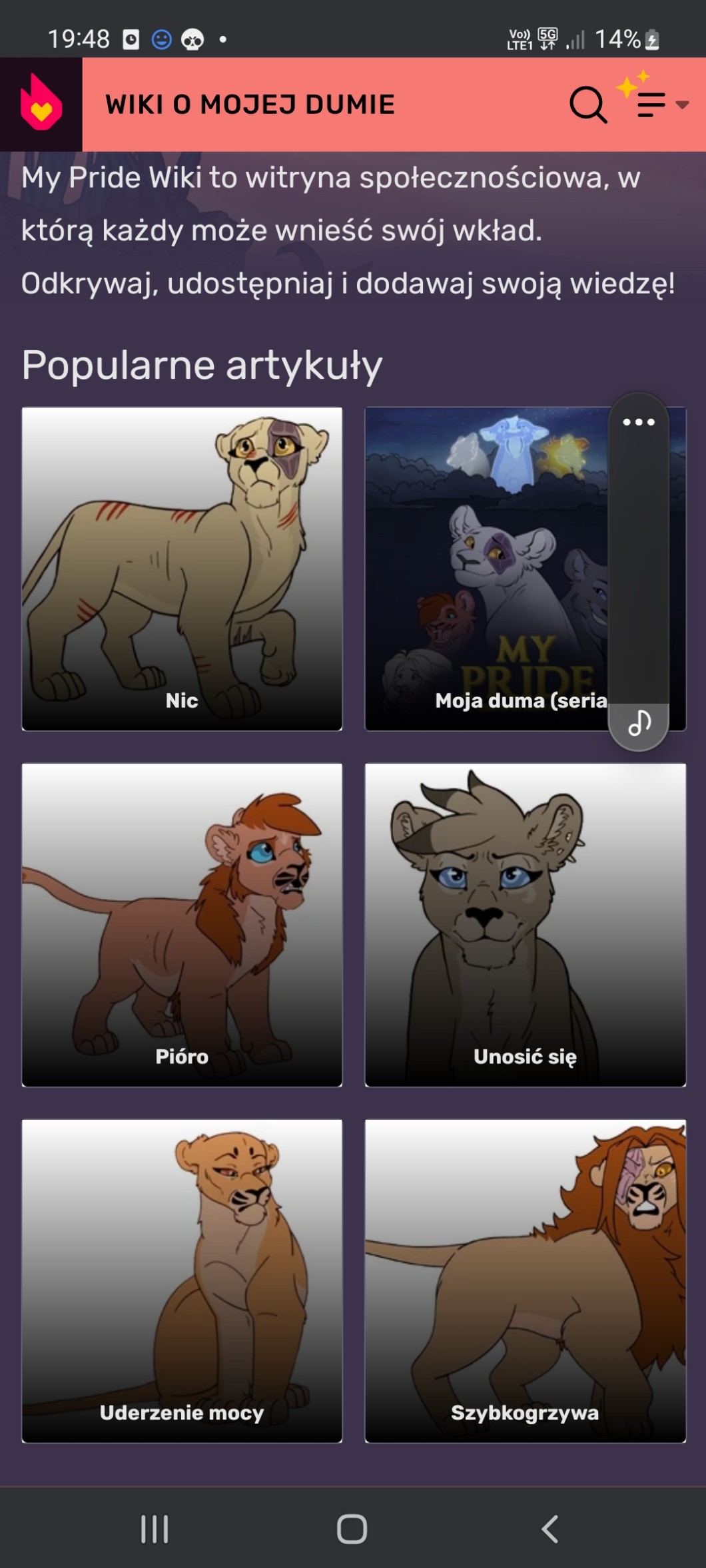Image resolution: width=706 pixels, height=1568 pixels.
Task: Open the Szybkogrzywa article card
Action: tap(525, 1281)
